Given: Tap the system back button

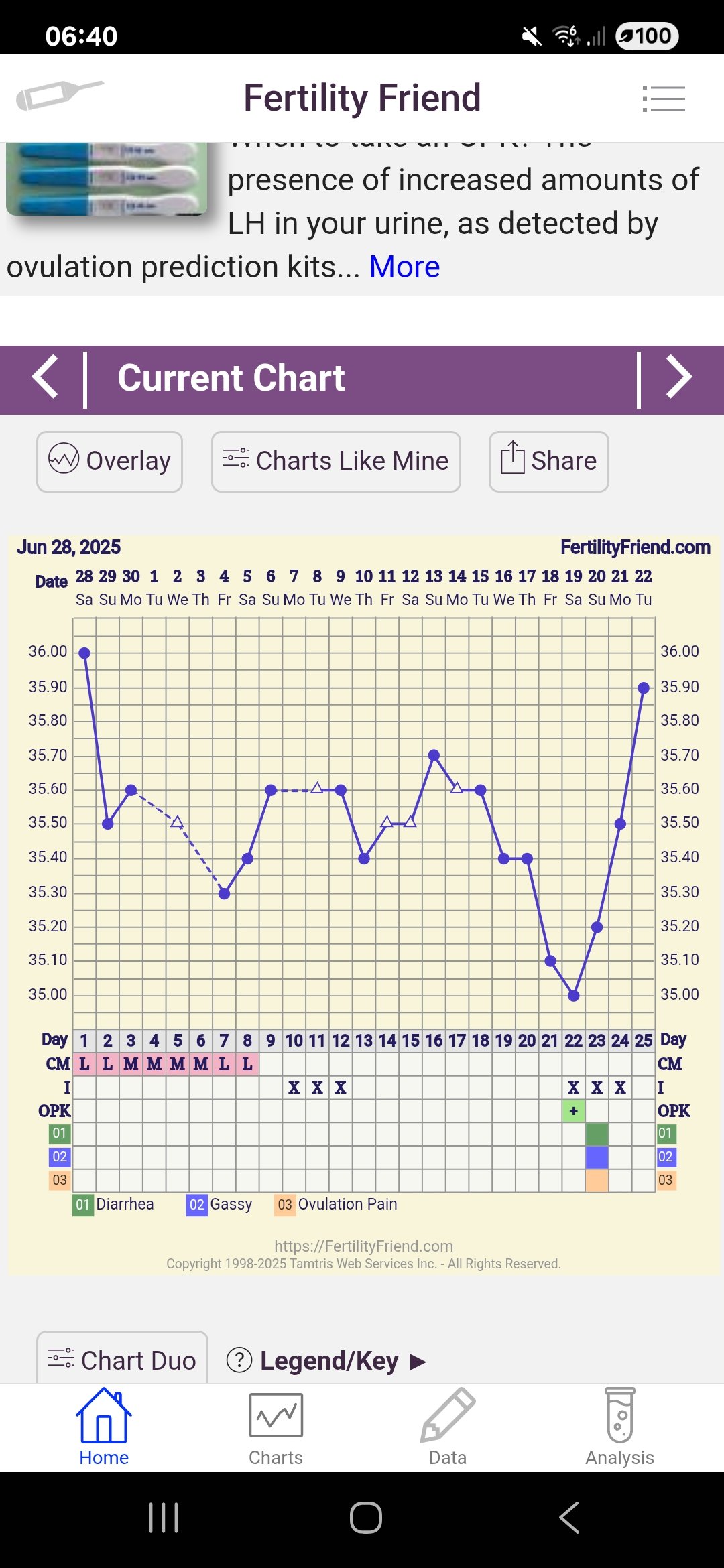Looking at the screenshot, I should point(569,1518).
